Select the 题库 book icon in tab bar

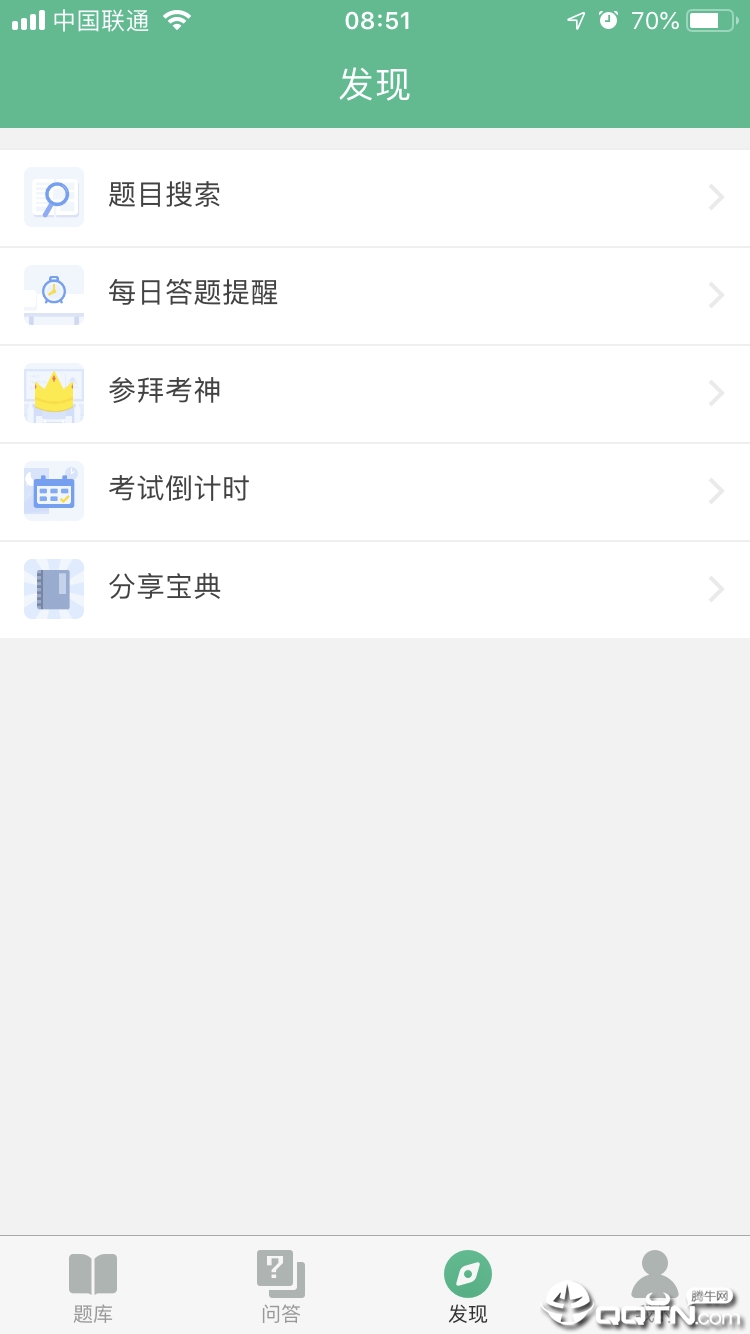pyautogui.click(x=93, y=1271)
